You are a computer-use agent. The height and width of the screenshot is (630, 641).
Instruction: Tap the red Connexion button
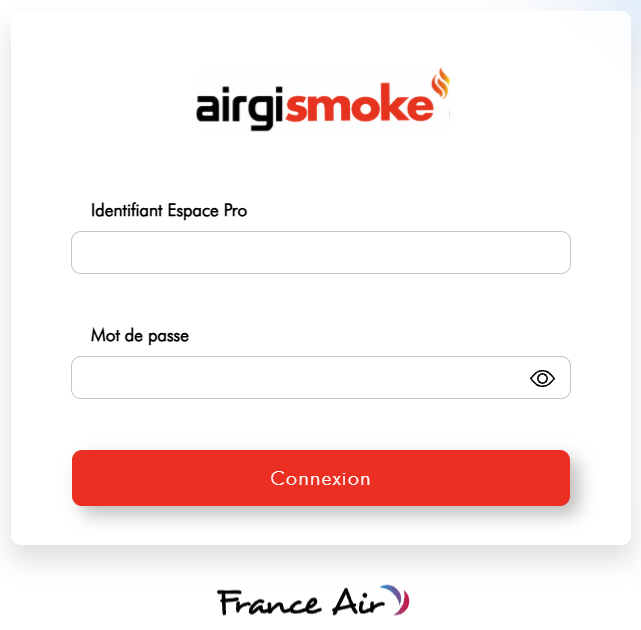tap(320, 478)
